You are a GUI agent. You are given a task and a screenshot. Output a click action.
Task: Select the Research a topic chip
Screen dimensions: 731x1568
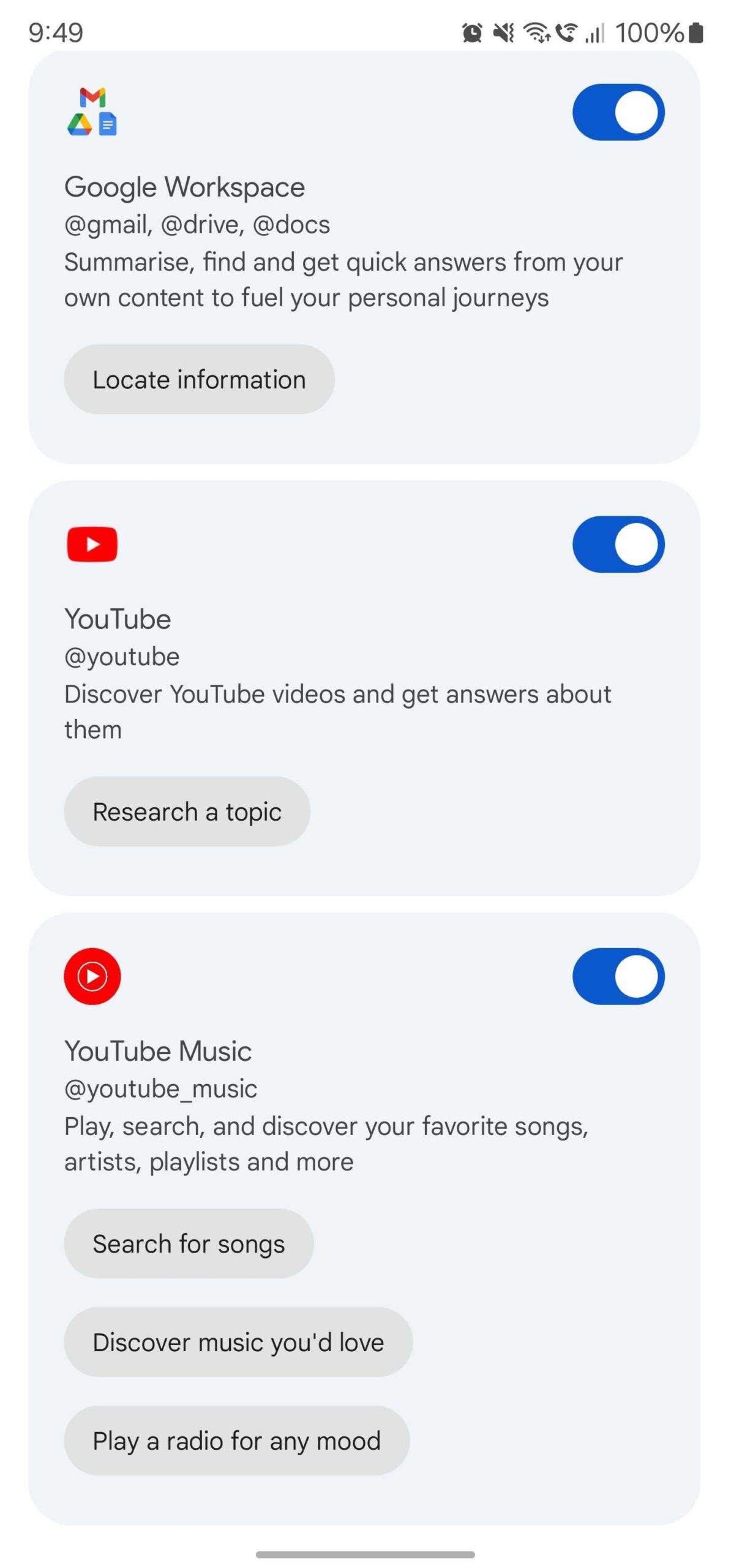(187, 812)
